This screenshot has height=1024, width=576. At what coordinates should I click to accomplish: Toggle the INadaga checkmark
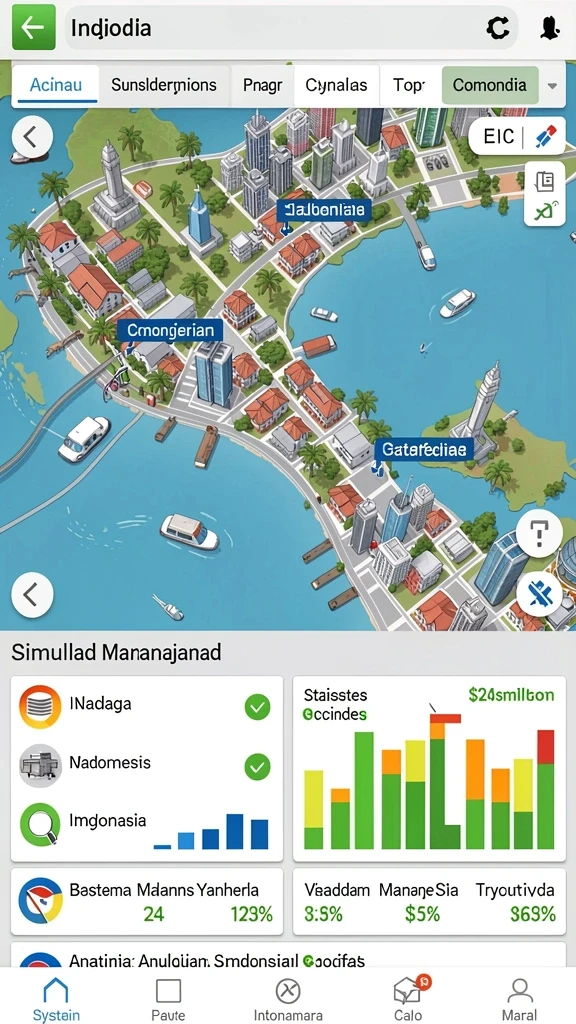coord(257,707)
